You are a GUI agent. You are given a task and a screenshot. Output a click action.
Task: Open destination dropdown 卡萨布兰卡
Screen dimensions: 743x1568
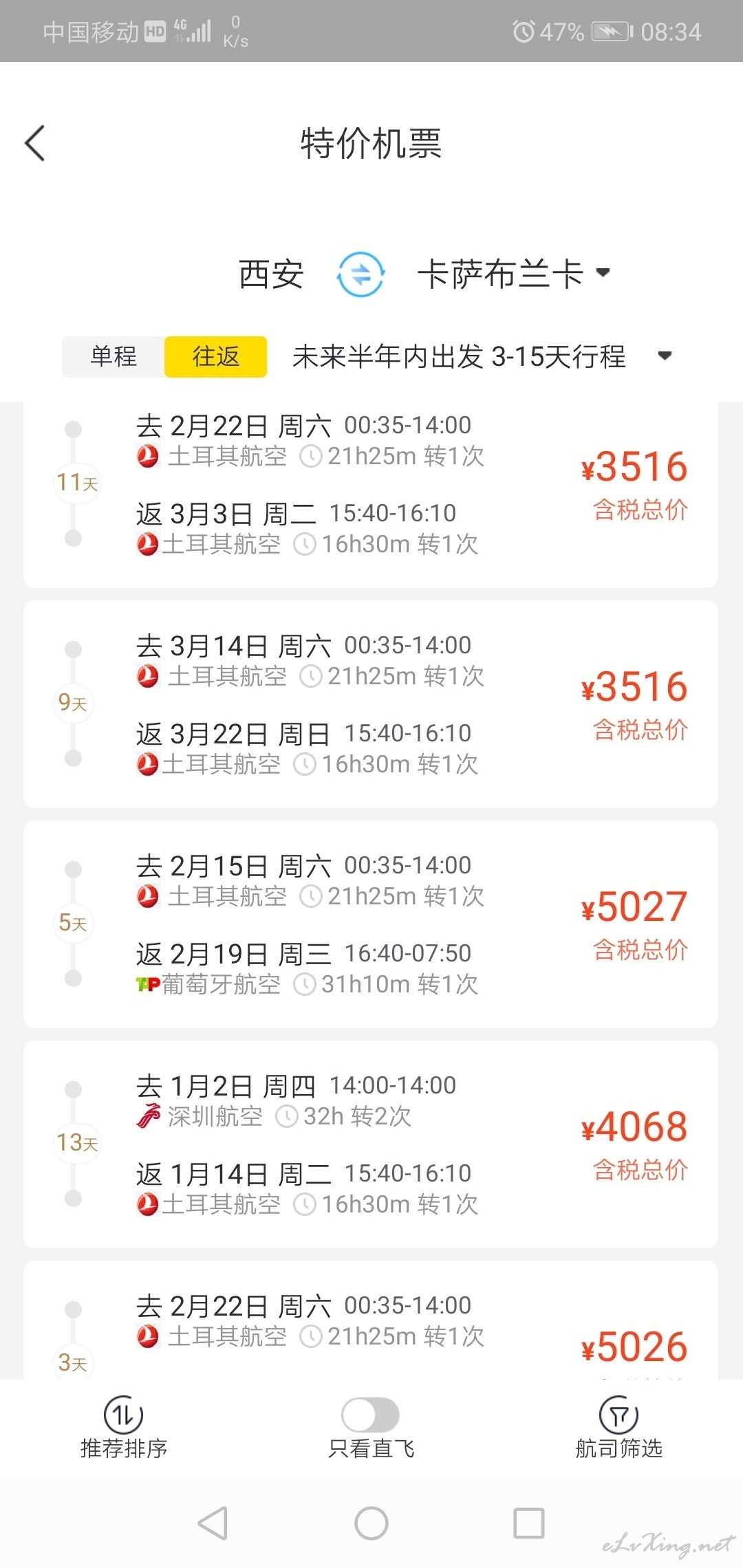tap(514, 274)
